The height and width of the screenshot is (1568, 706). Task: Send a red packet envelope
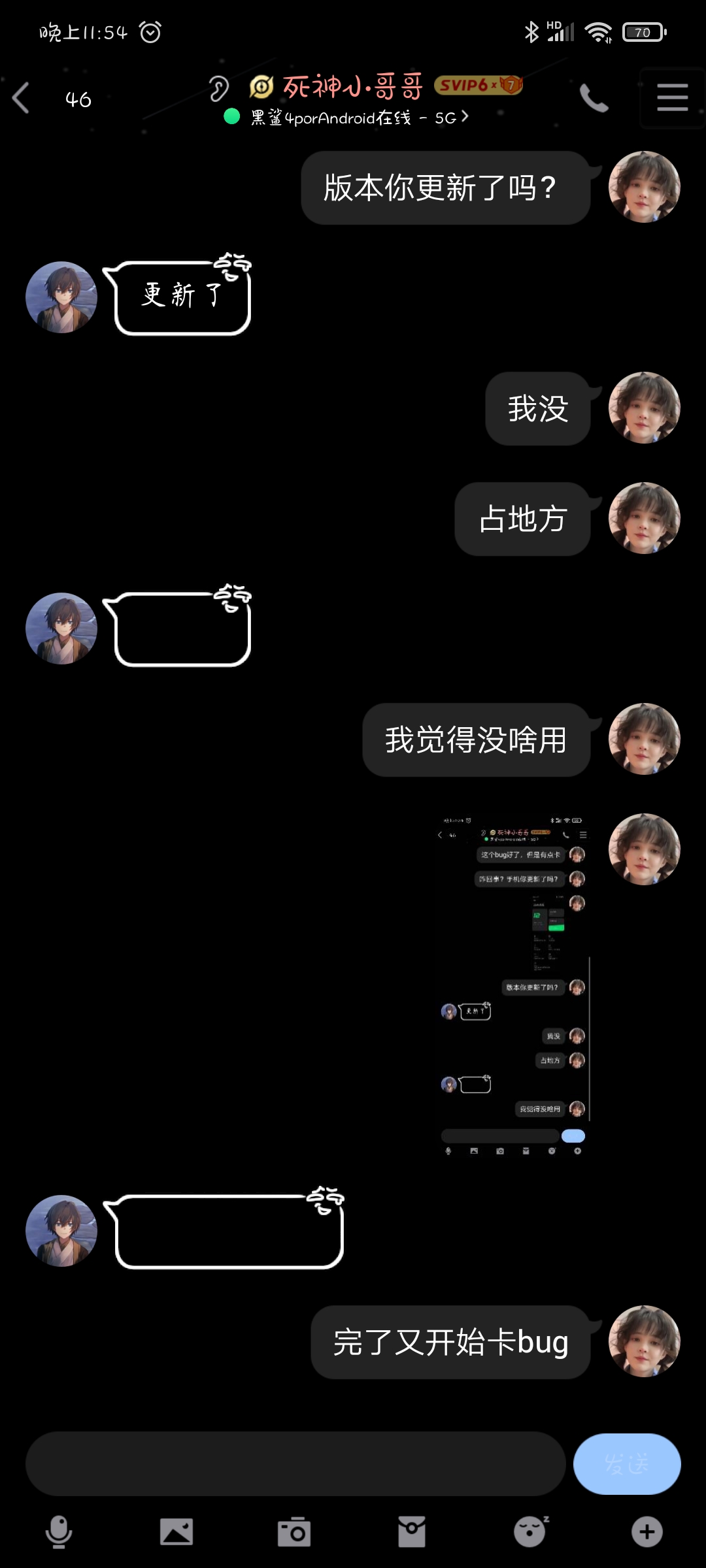412,1532
